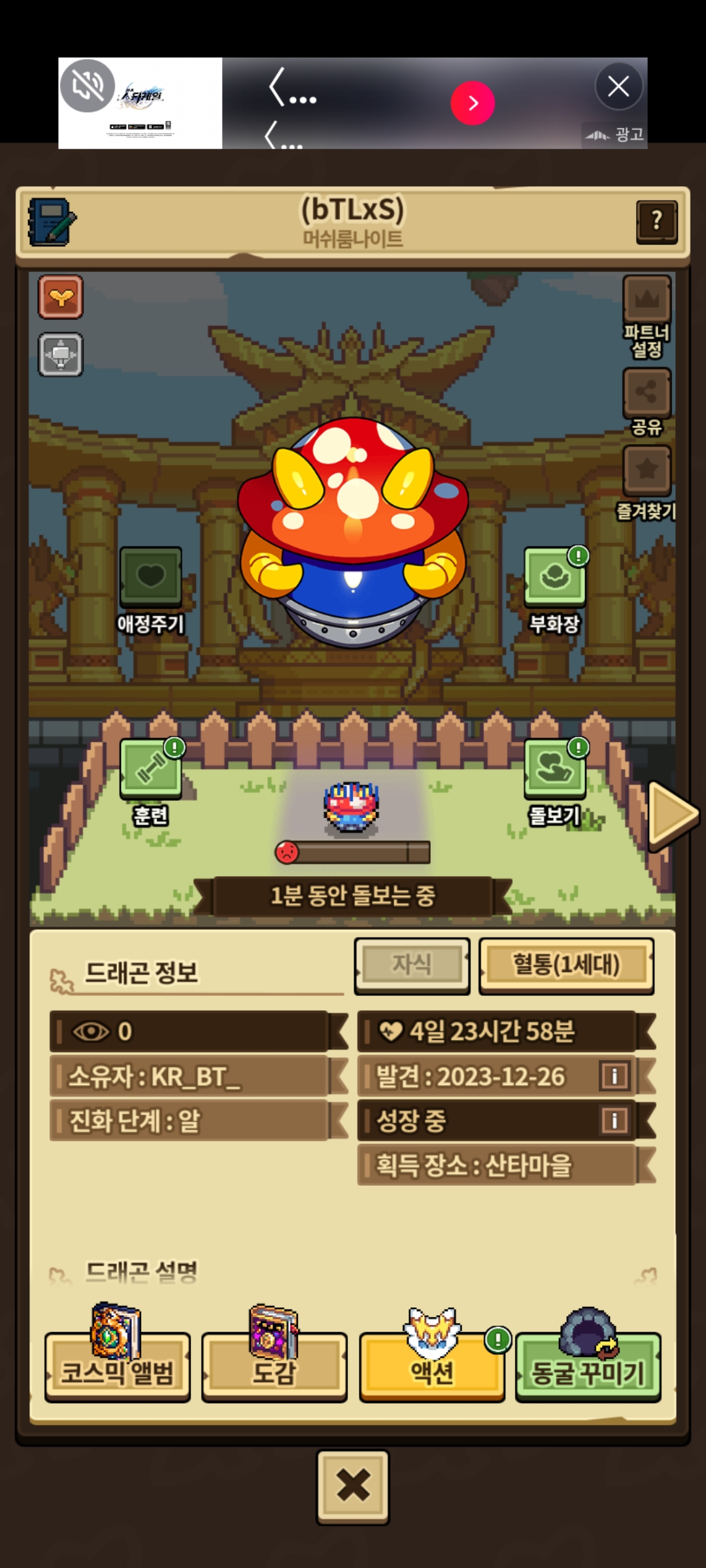706x1568 pixels.
Task: Share this dragon via 공유
Action: pos(647,401)
